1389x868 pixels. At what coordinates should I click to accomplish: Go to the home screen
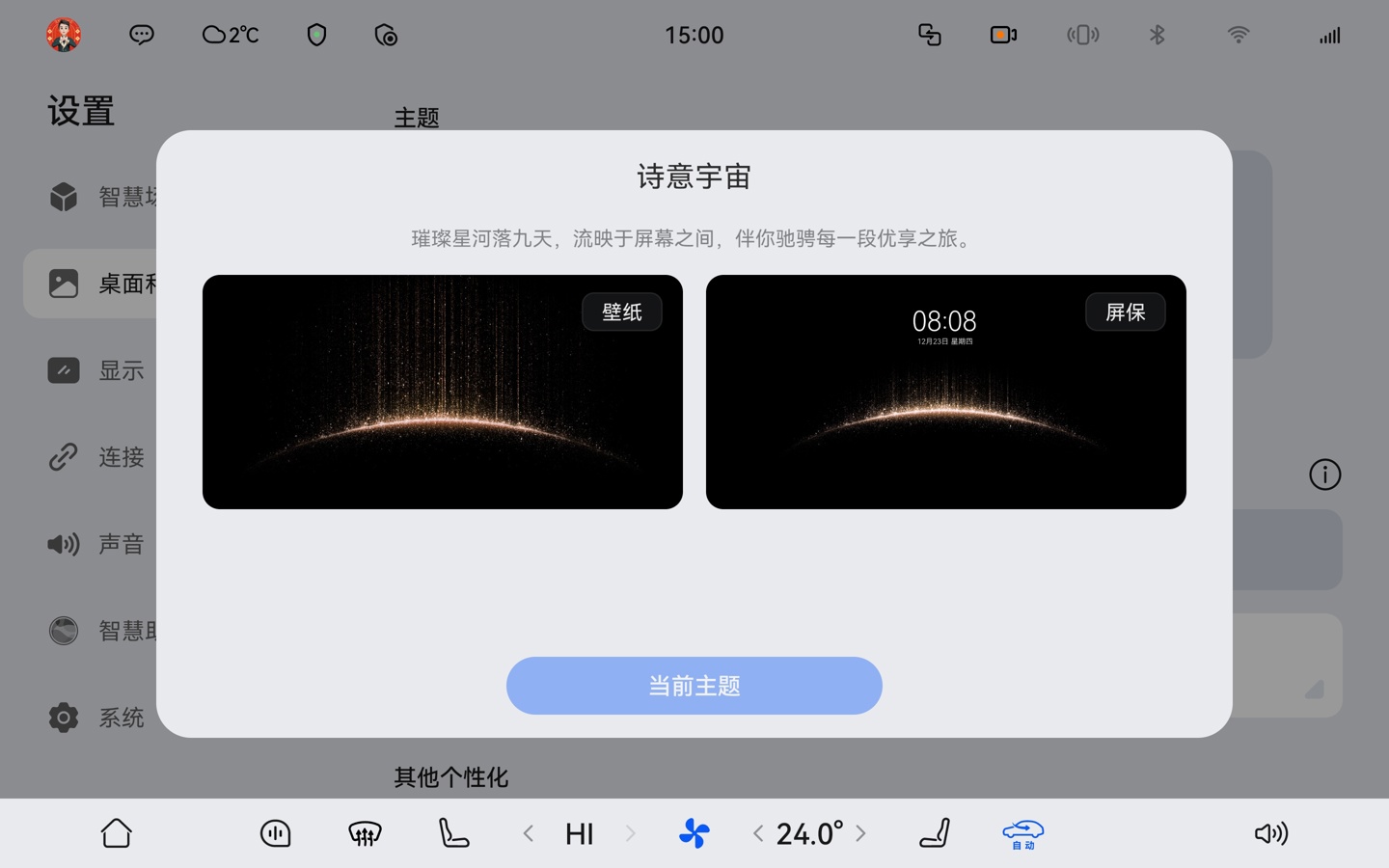point(117,833)
